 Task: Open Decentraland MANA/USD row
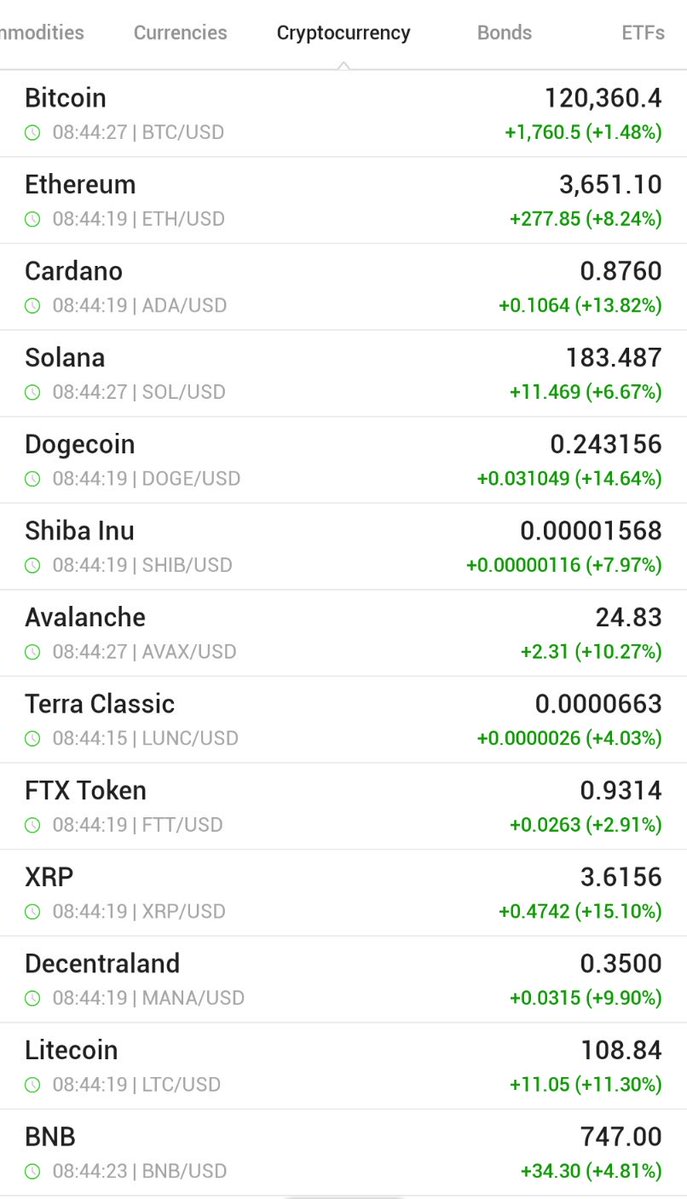point(344,979)
